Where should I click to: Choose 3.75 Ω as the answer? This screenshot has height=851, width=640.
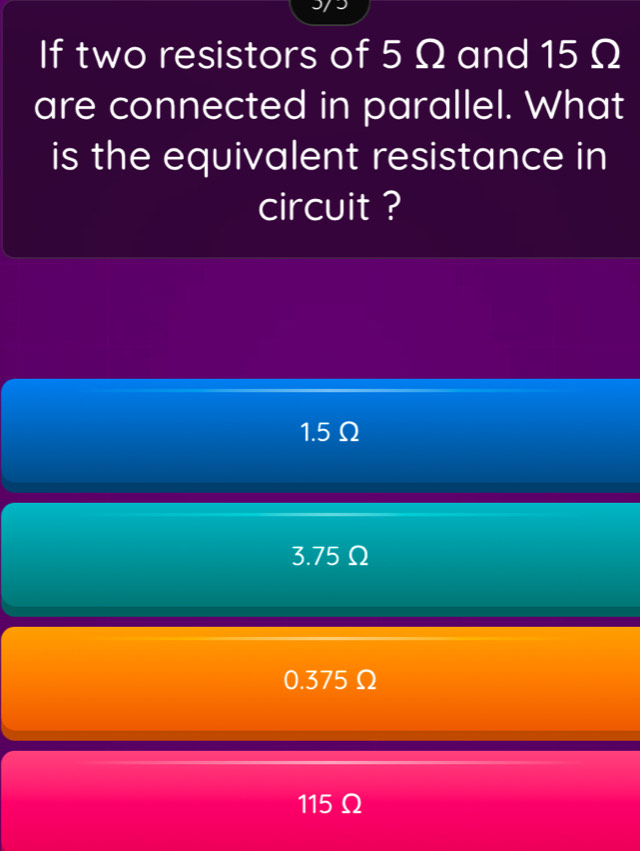tap(320, 556)
